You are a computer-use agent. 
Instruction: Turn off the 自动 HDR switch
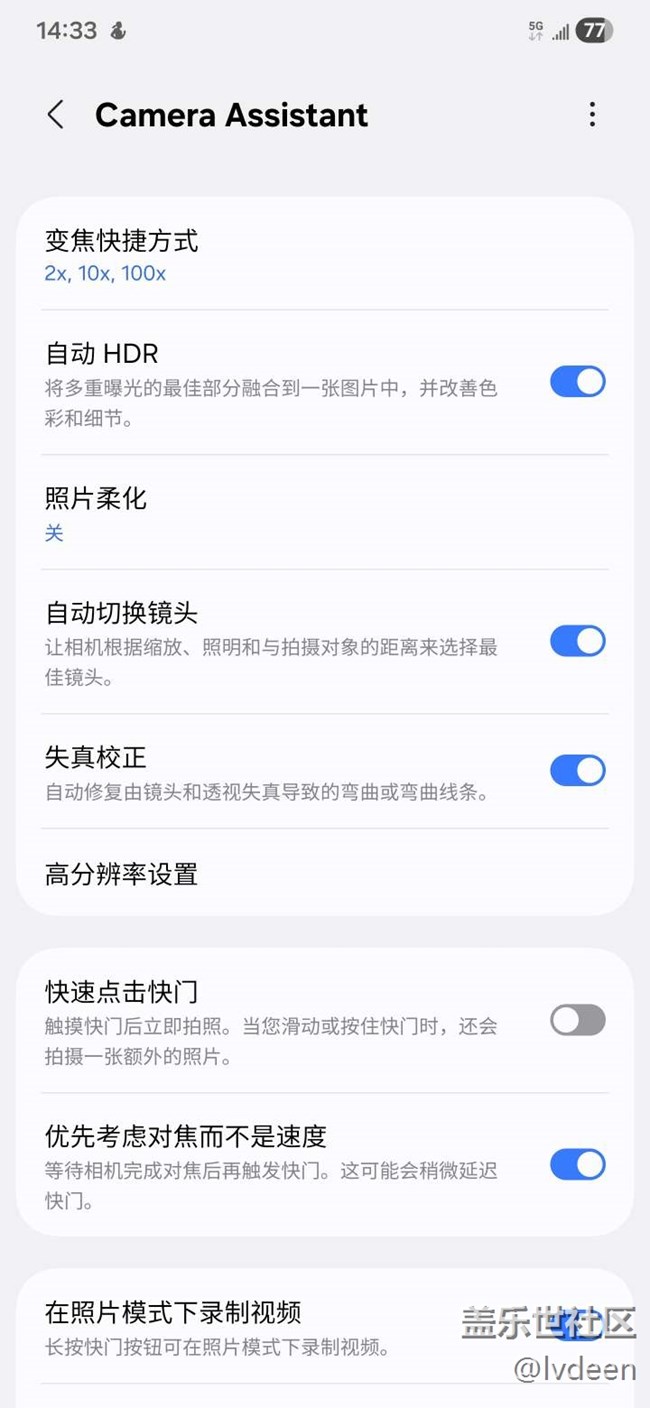(x=578, y=382)
